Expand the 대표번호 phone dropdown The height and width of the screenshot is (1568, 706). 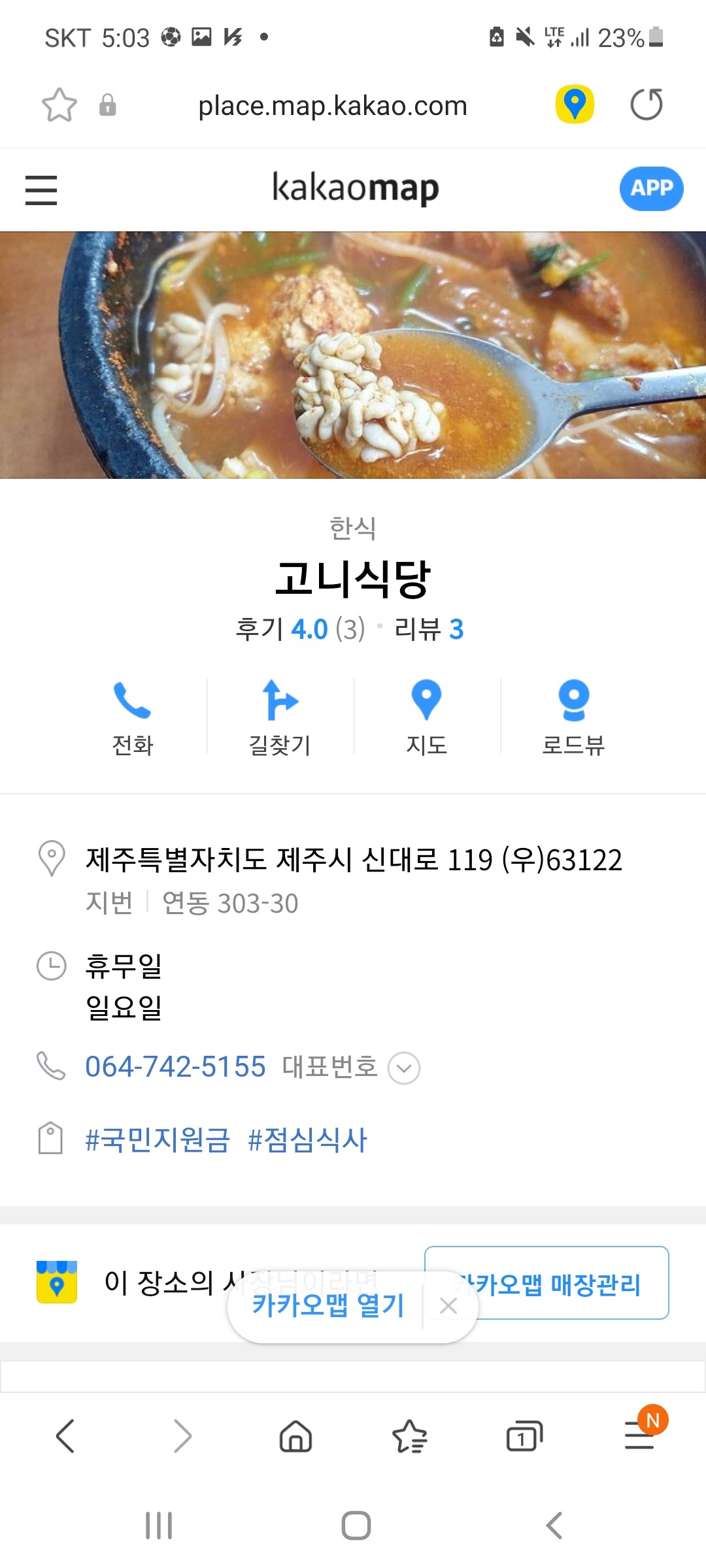pos(404,1068)
